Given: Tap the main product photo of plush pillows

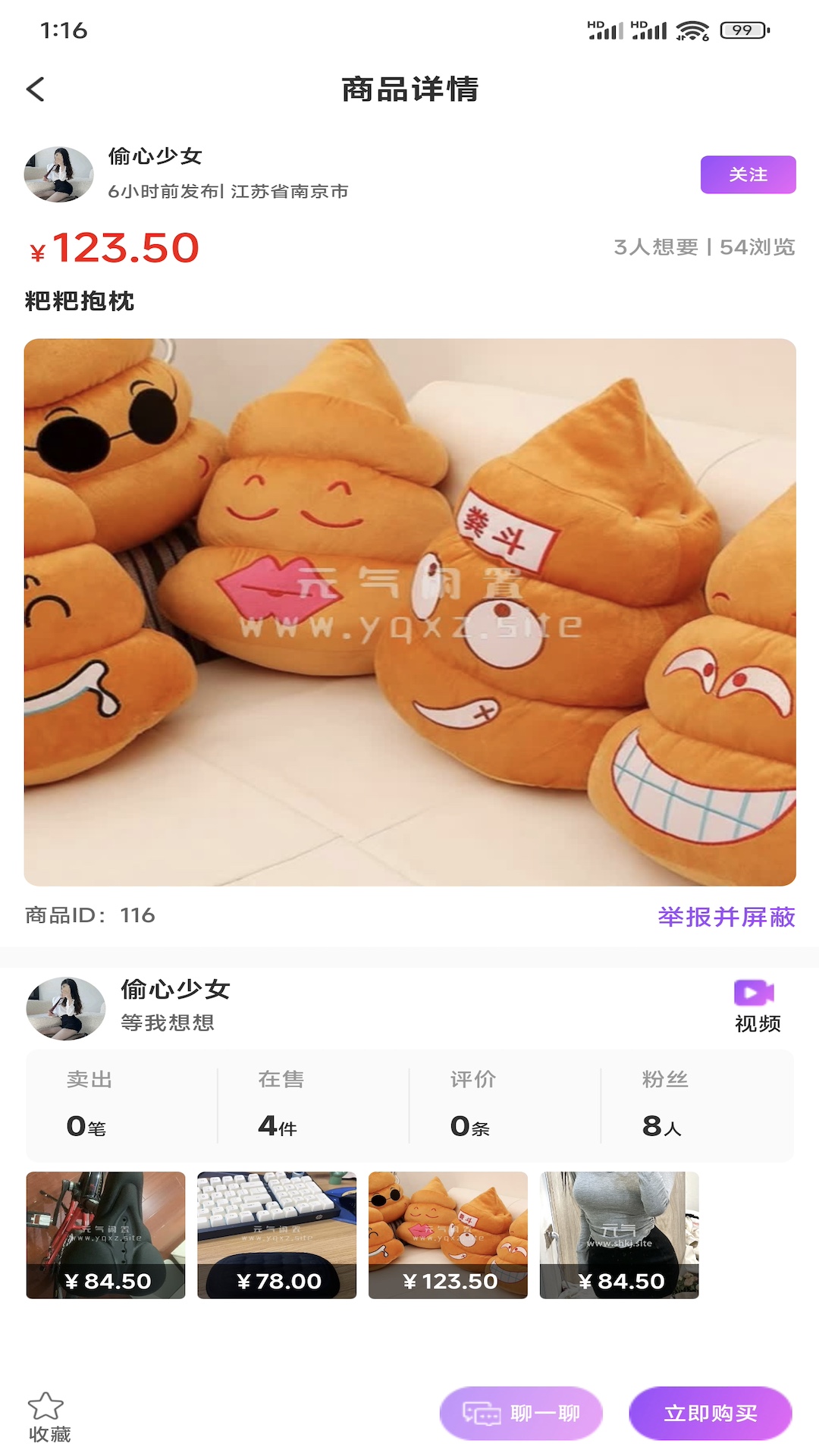Looking at the screenshot, I should click(x=409, y=610).
